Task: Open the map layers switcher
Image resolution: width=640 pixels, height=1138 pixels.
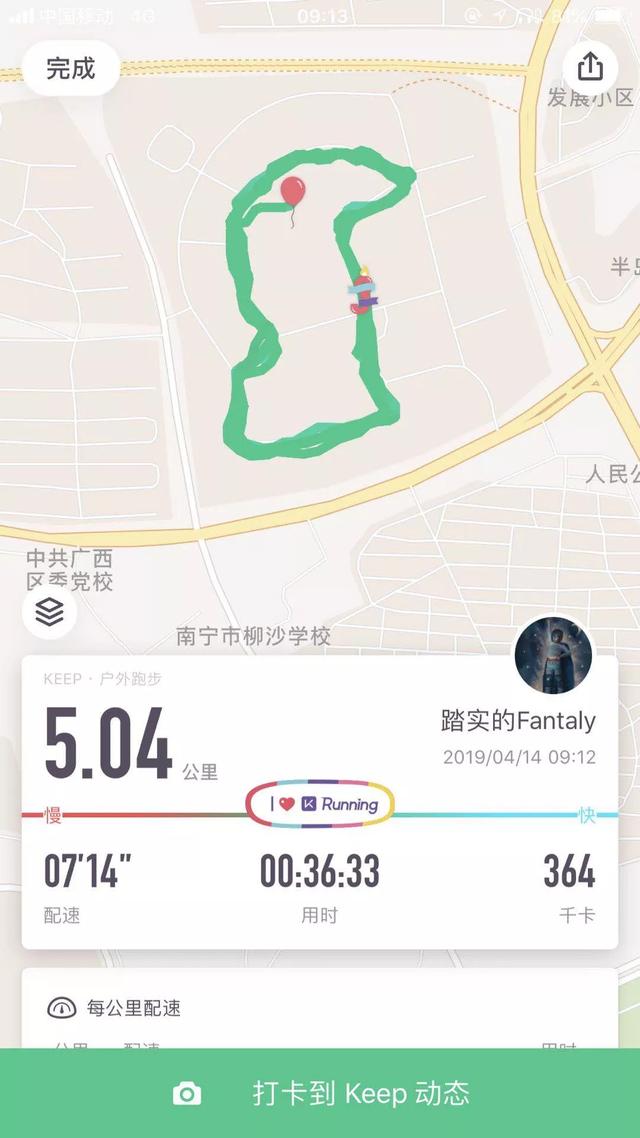Action: pos(50,612)
